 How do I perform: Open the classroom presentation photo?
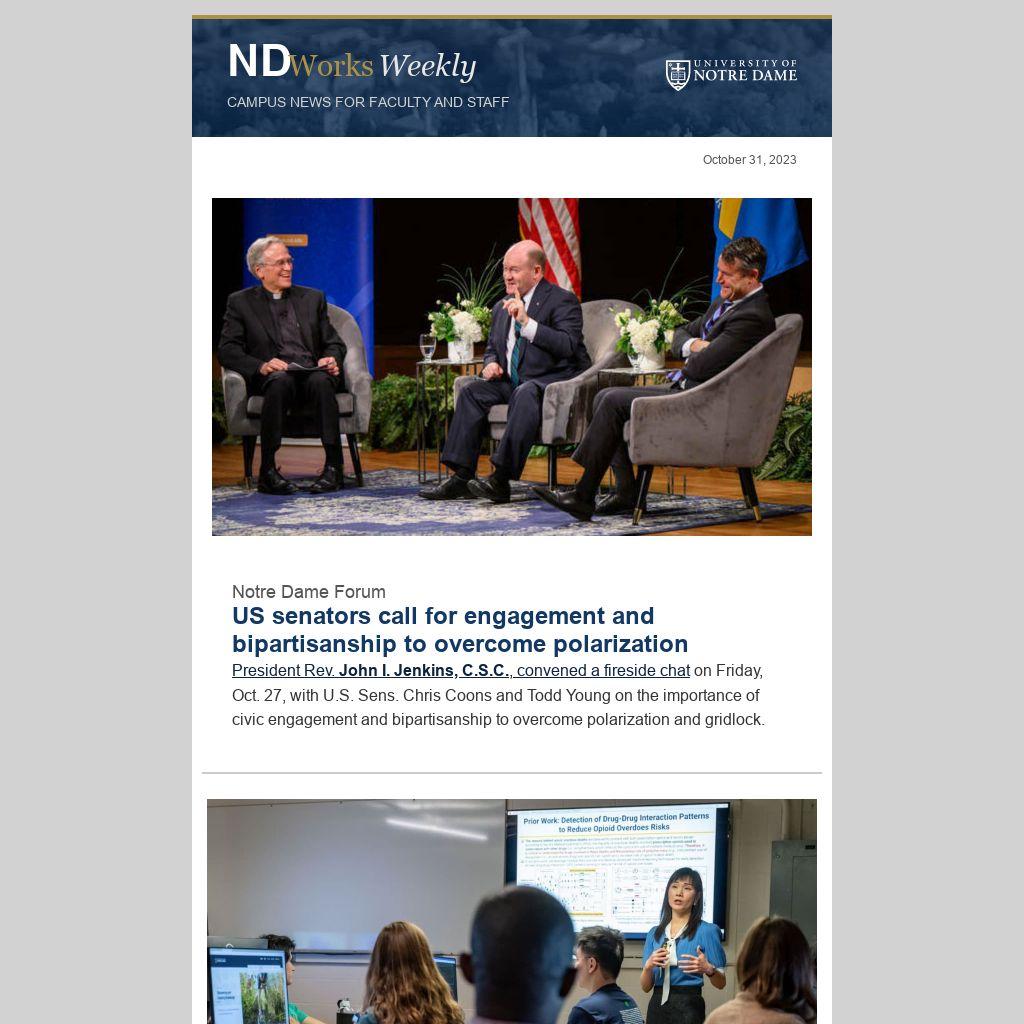point(511,910)
